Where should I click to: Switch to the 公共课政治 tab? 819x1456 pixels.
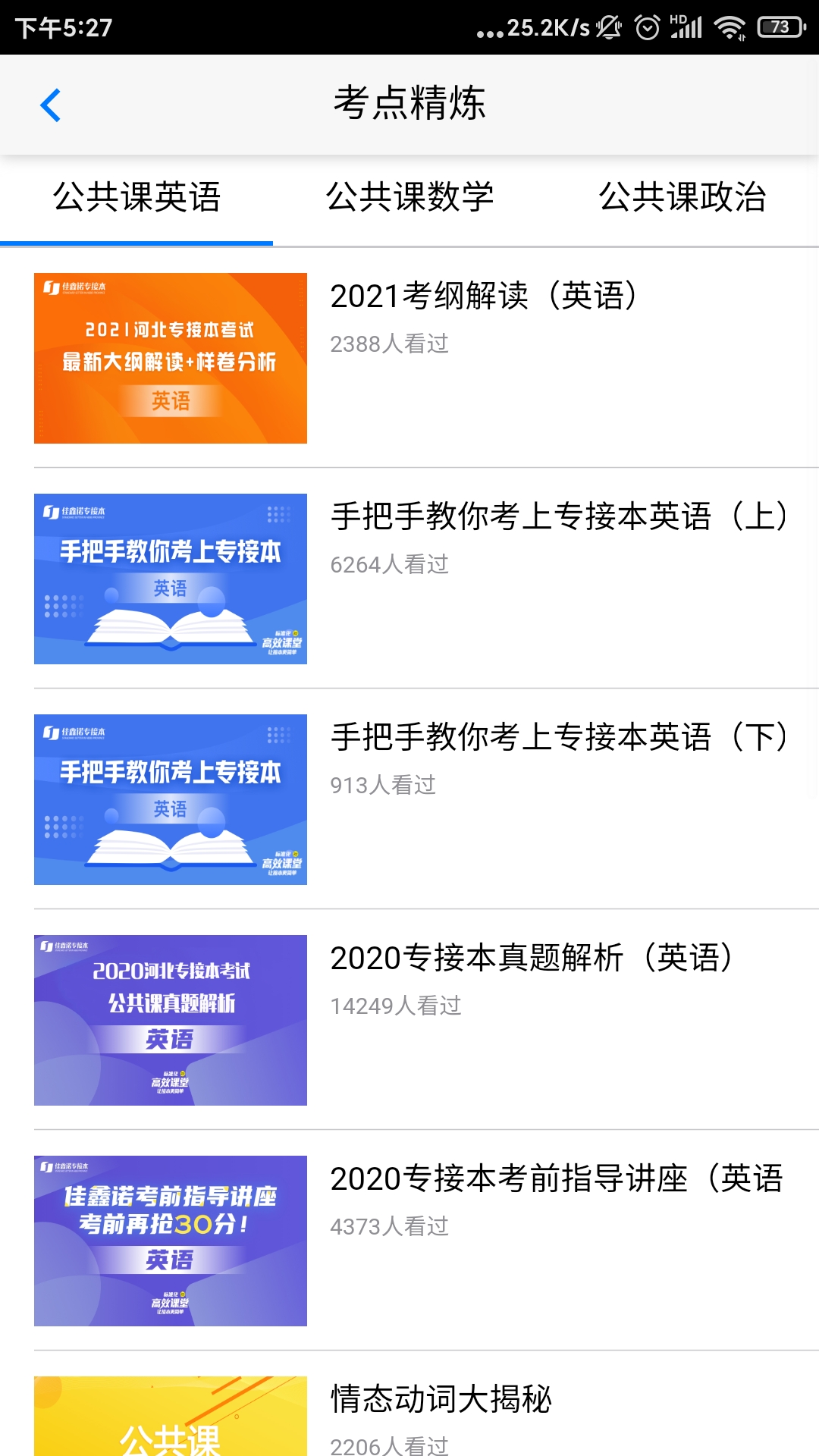pos(682,198)
